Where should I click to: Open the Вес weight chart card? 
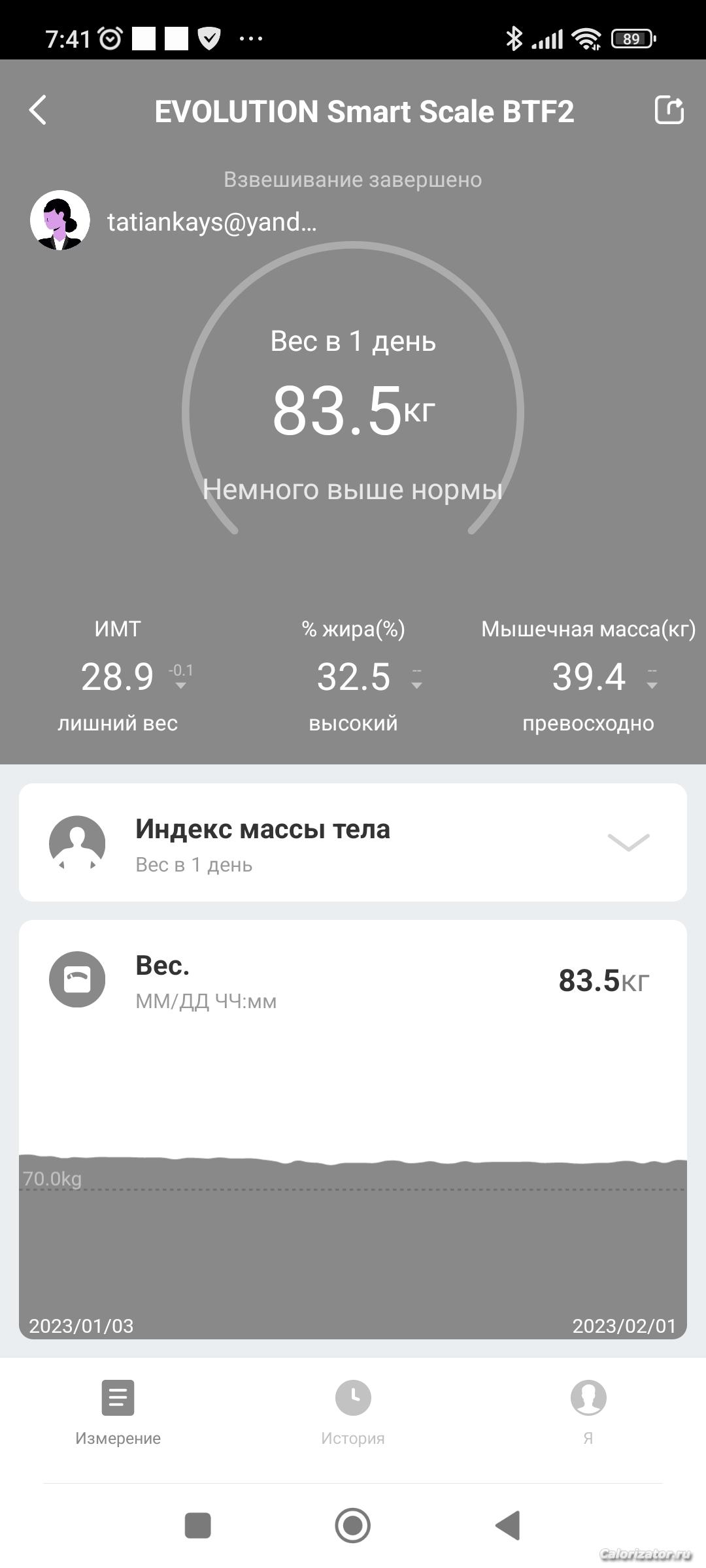coord(353,980)
